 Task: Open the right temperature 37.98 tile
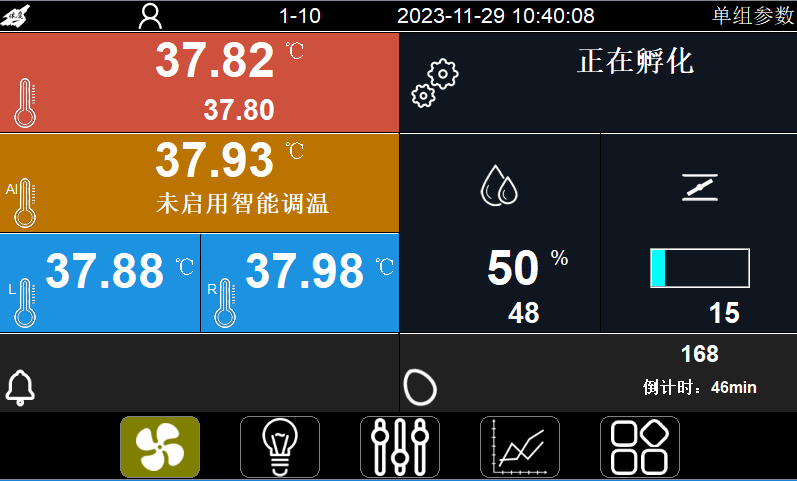pyautogui.click(x=300, y=283)
